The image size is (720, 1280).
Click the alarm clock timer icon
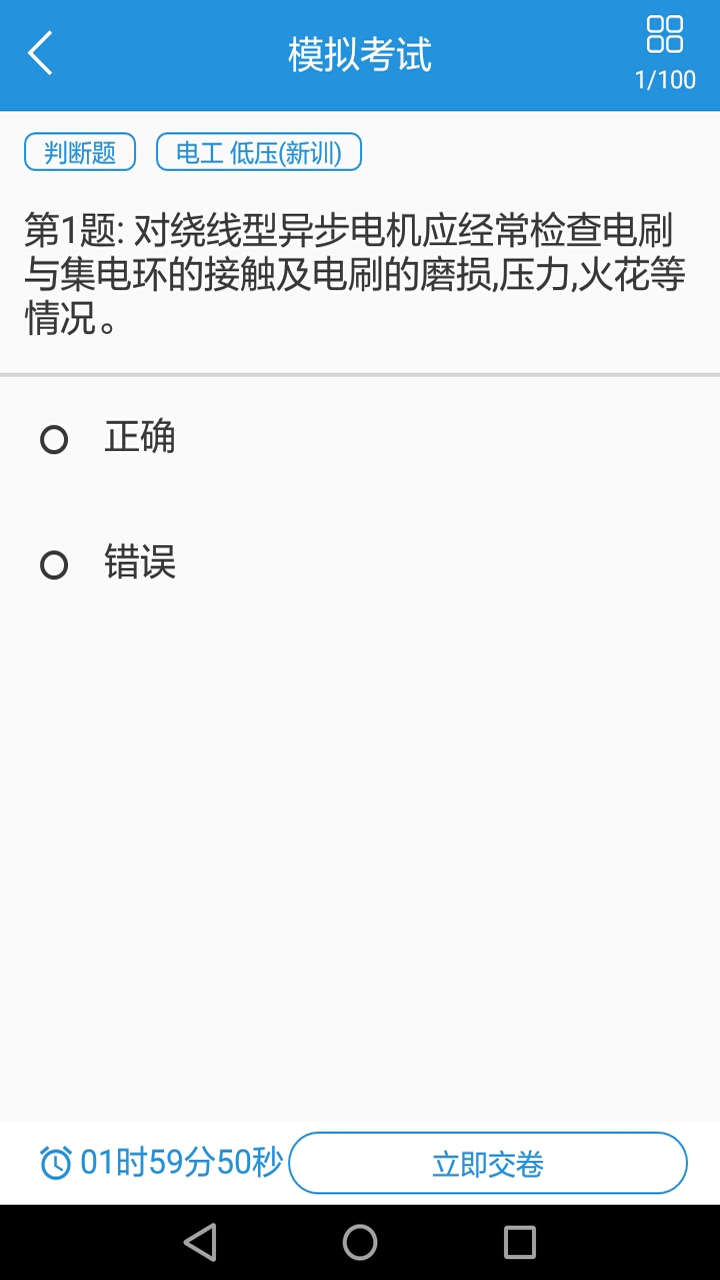point(58,1162)
